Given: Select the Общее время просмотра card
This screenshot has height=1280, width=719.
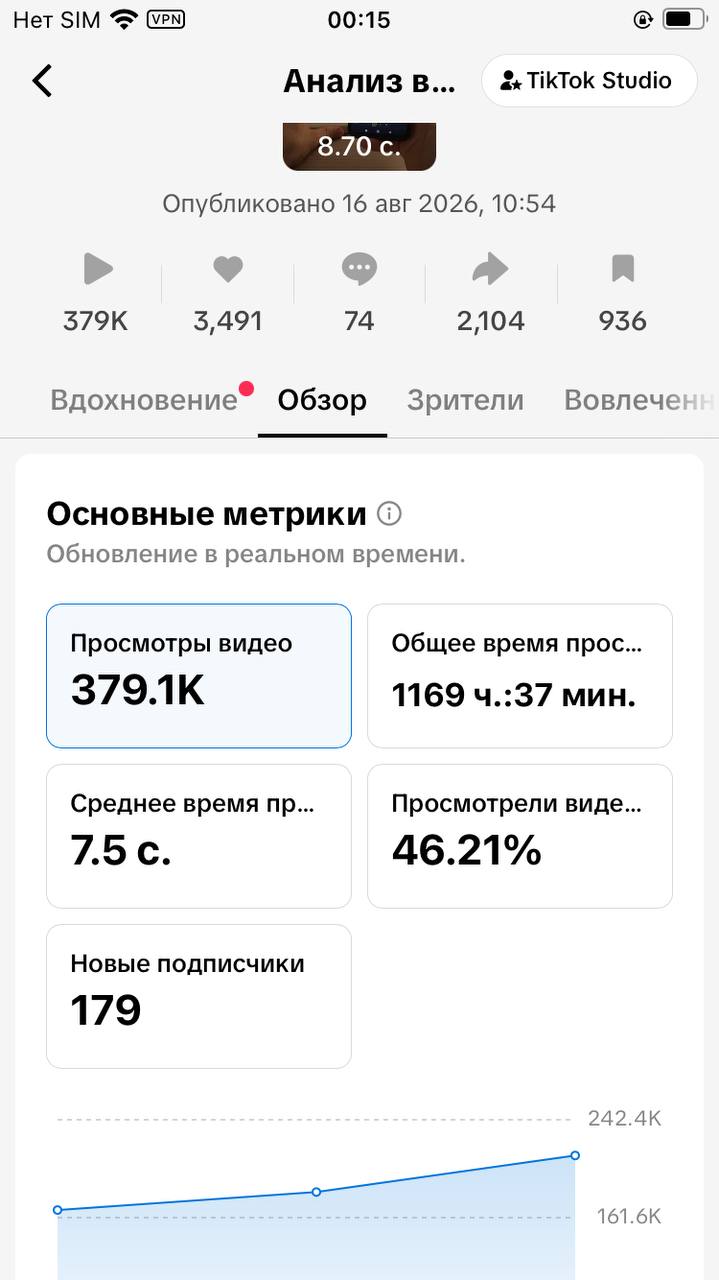Looking at the screenshot, I should pos(520,676).
